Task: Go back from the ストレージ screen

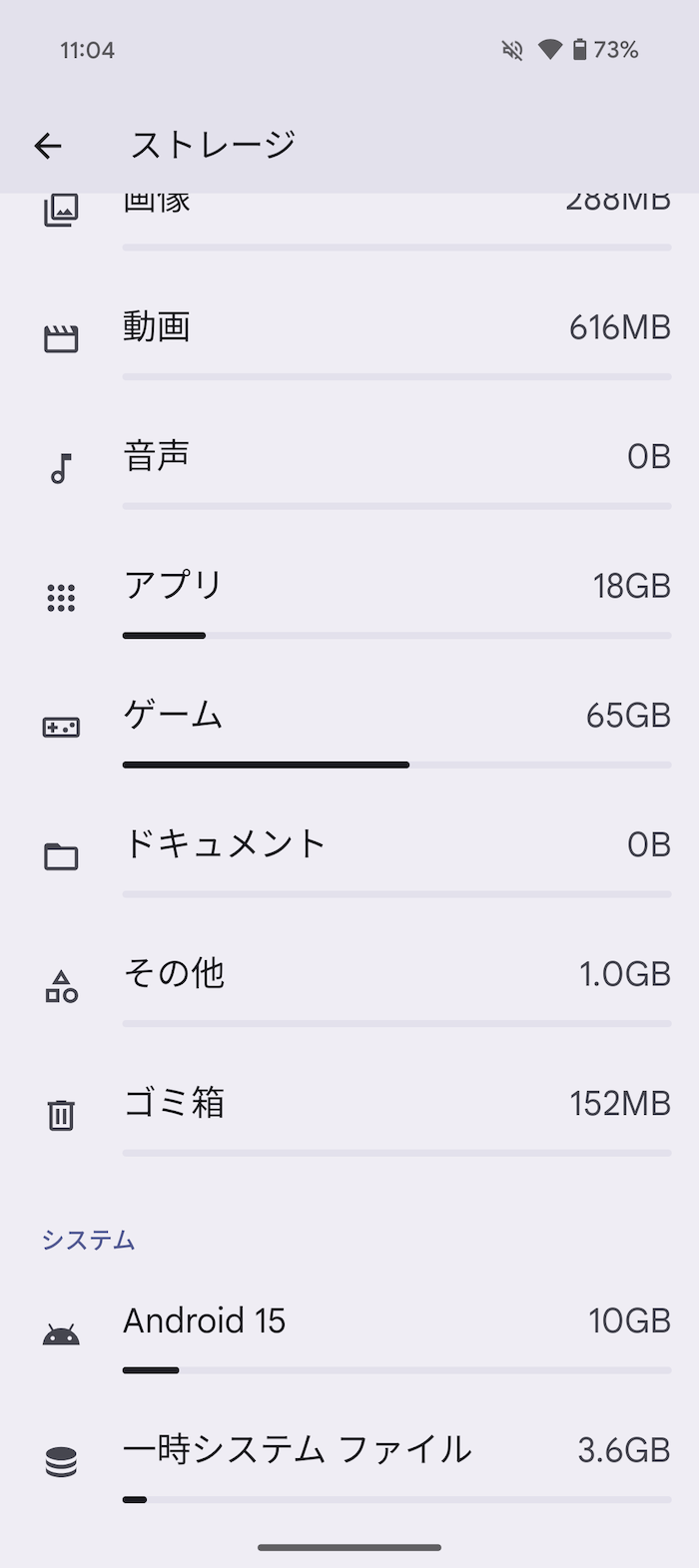Action: 48,146
